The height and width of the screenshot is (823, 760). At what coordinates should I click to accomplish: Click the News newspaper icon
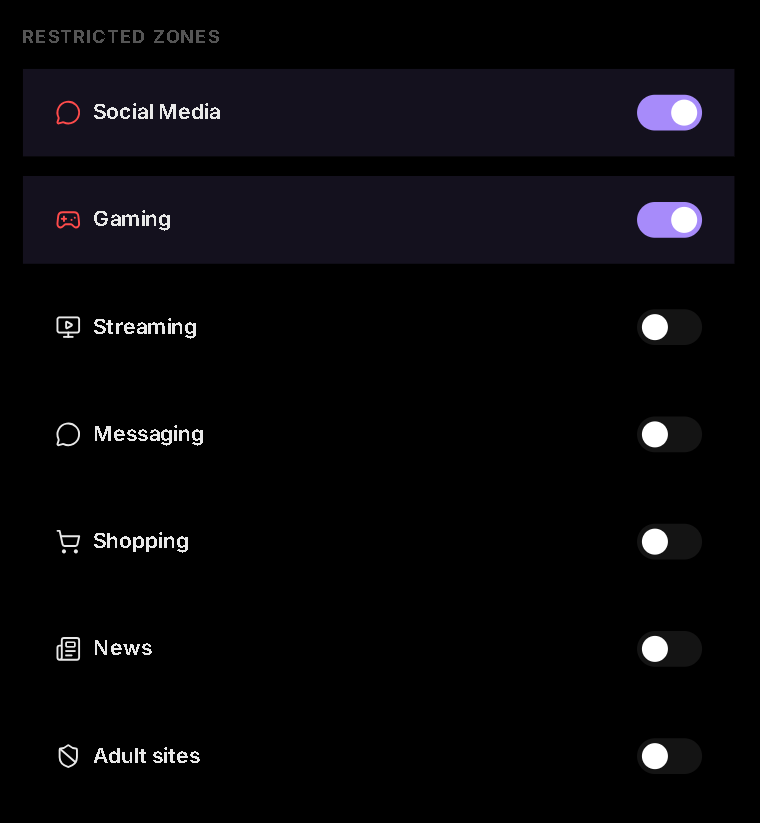68,648
